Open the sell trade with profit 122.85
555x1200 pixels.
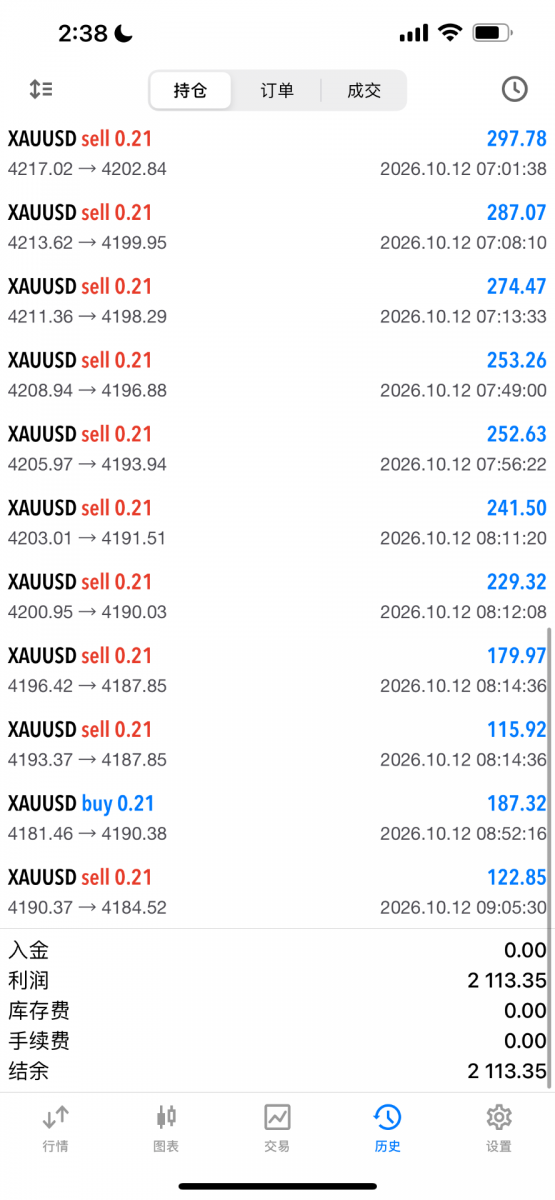point(277,893)
